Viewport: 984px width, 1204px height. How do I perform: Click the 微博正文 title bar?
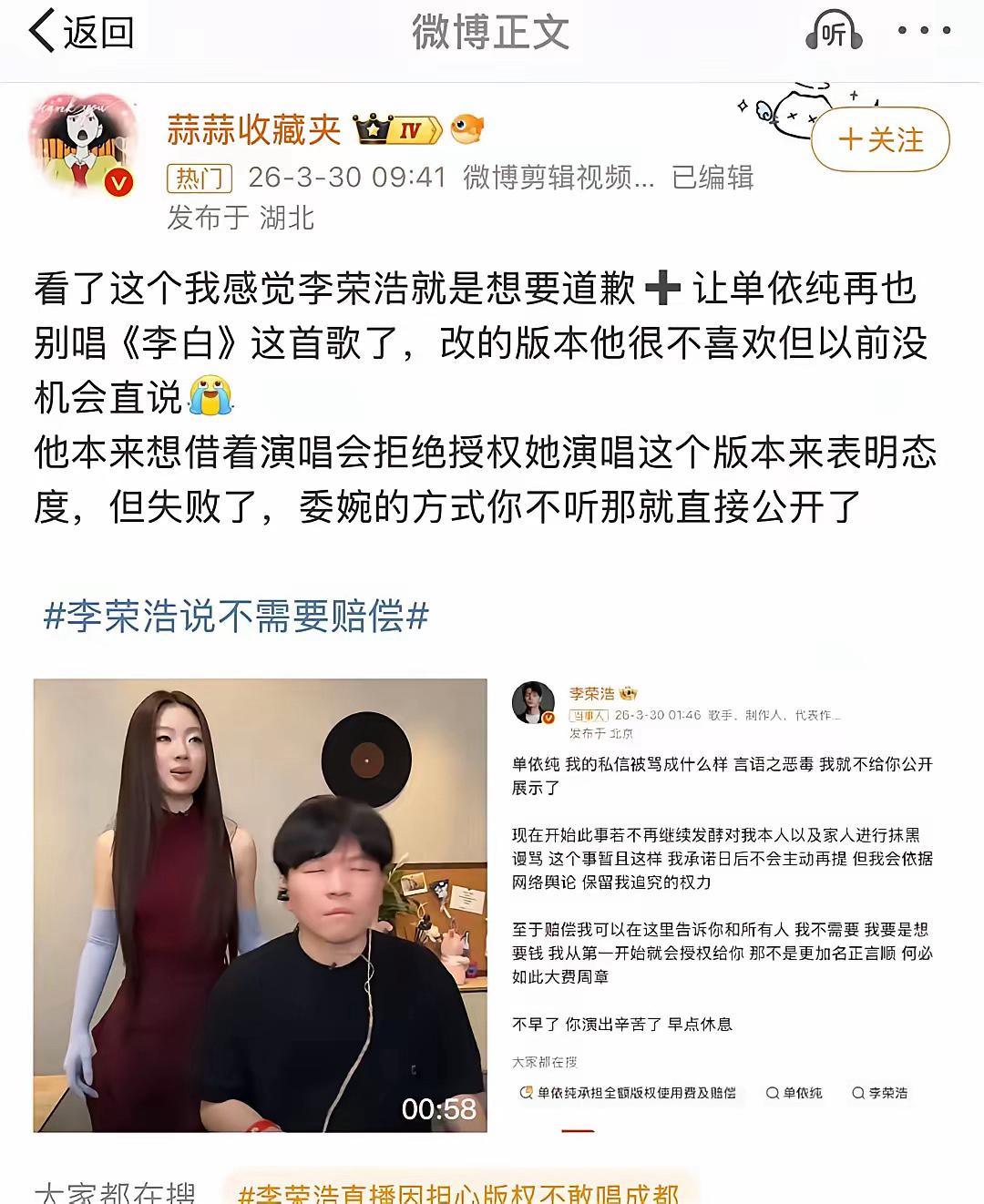click(490, 30)
